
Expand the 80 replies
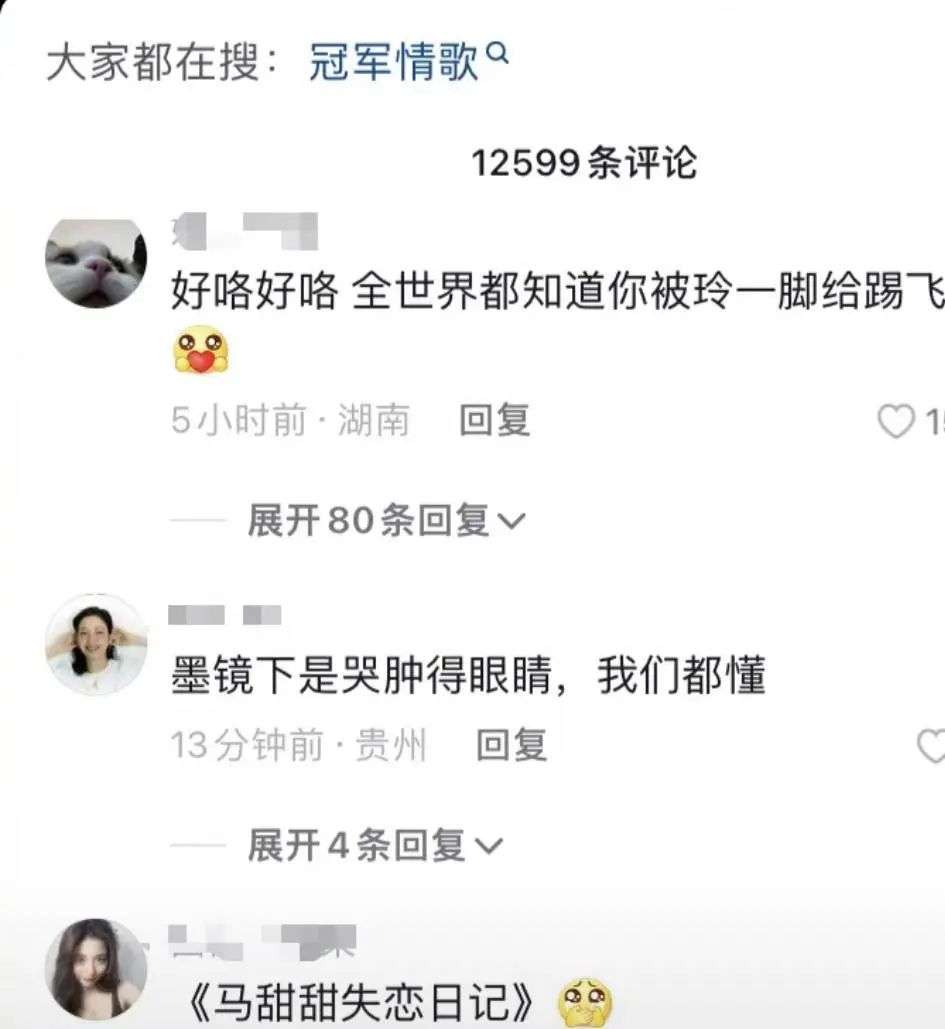pos(386,520)
